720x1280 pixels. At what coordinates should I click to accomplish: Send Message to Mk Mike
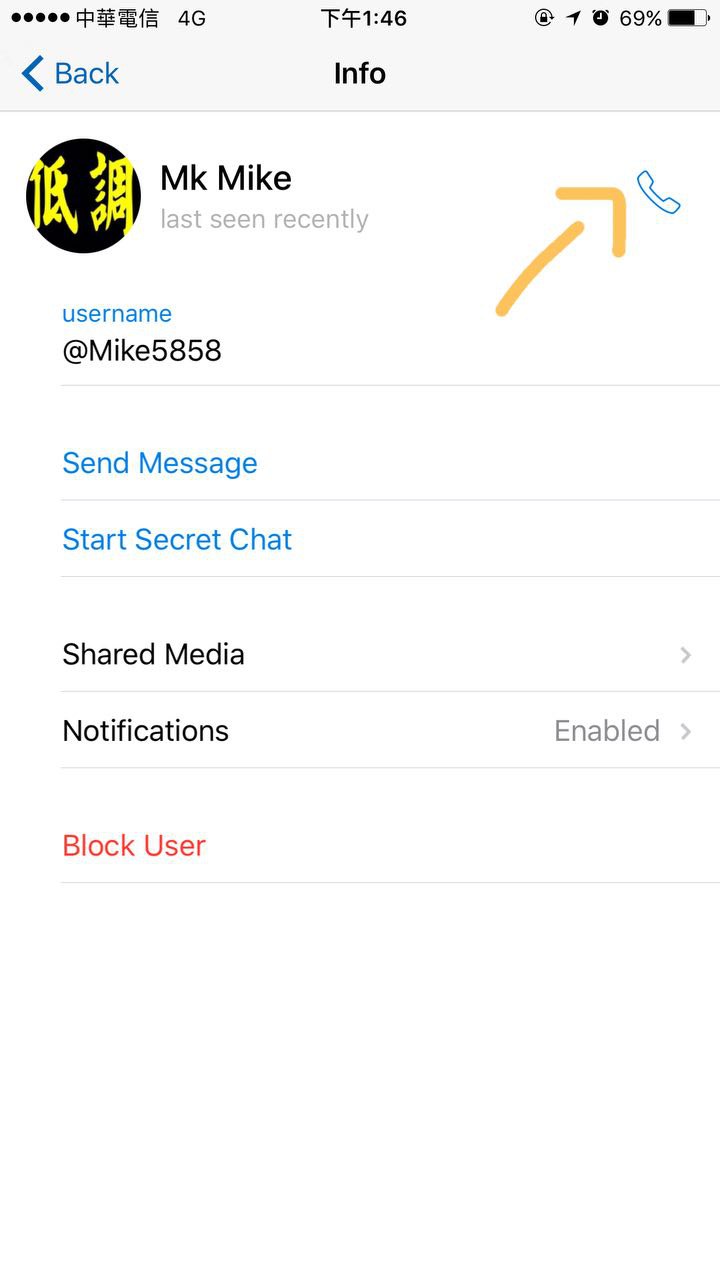[x=160, y=463]
